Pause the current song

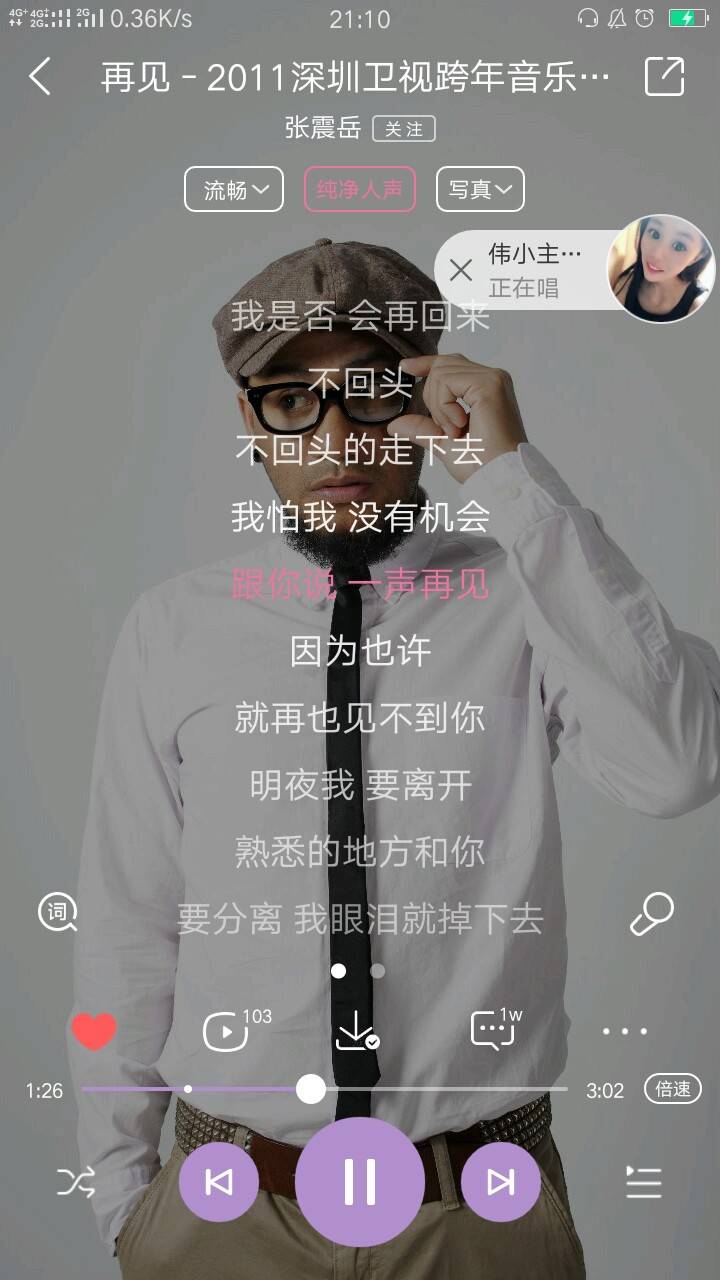tap(360, 1182)
